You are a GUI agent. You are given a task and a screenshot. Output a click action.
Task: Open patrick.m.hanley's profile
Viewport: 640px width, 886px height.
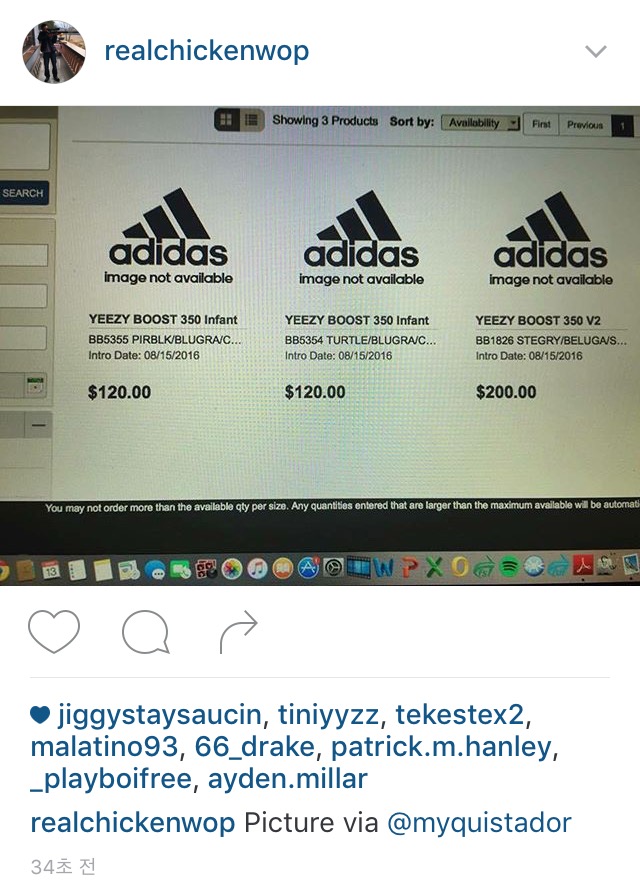tap(441, 748)
